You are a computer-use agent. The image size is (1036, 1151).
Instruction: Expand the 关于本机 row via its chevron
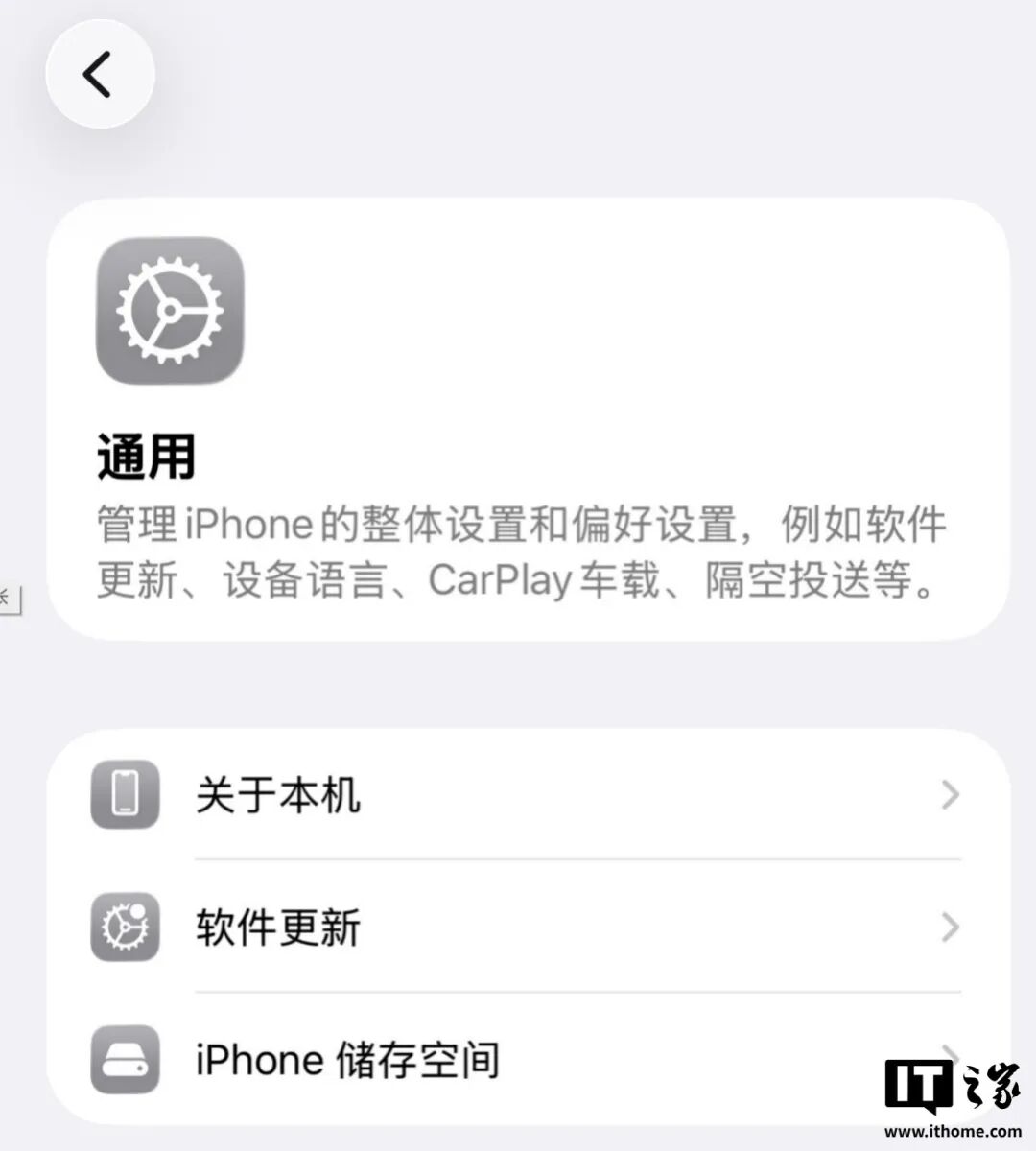pyautogui.click(x=950, y=794)
